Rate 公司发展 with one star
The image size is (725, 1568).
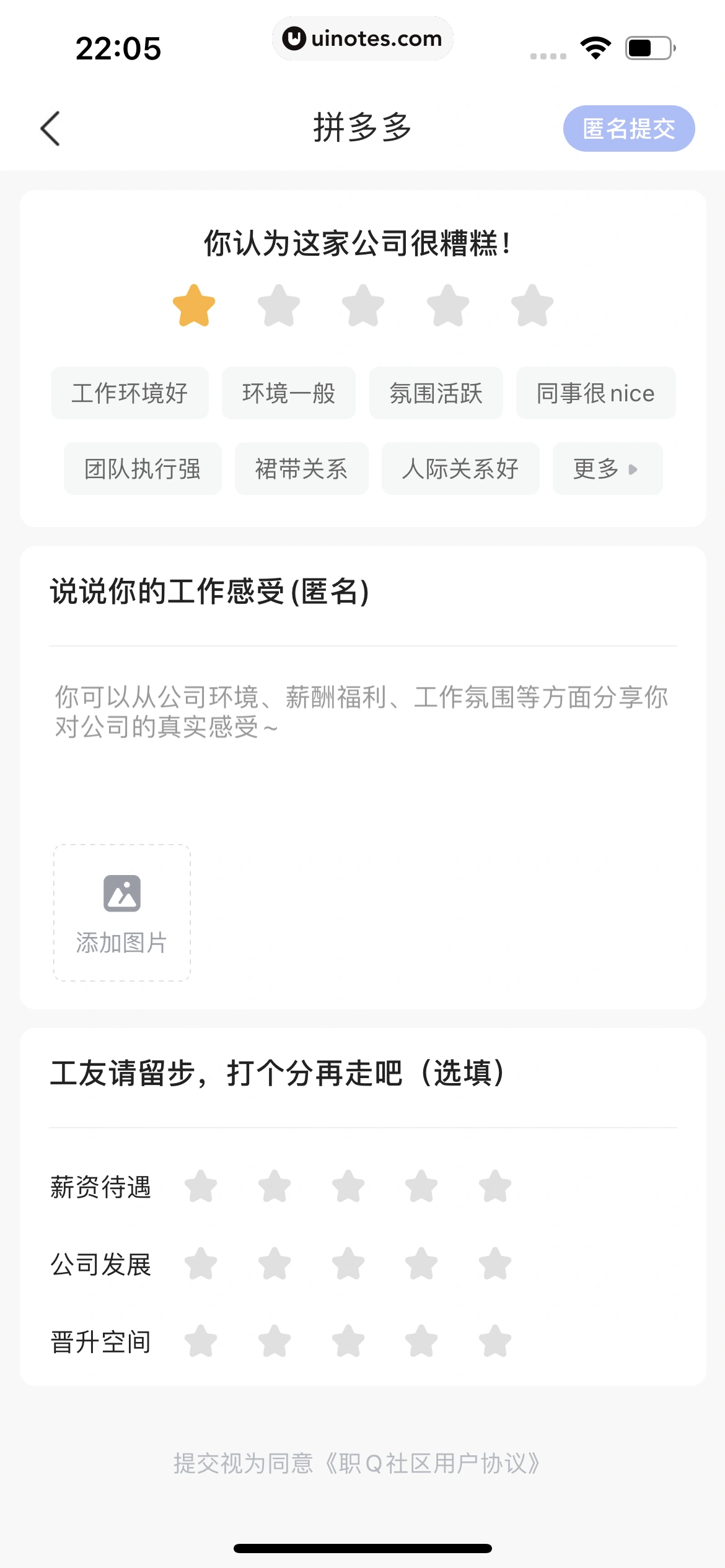(201, 1264)
